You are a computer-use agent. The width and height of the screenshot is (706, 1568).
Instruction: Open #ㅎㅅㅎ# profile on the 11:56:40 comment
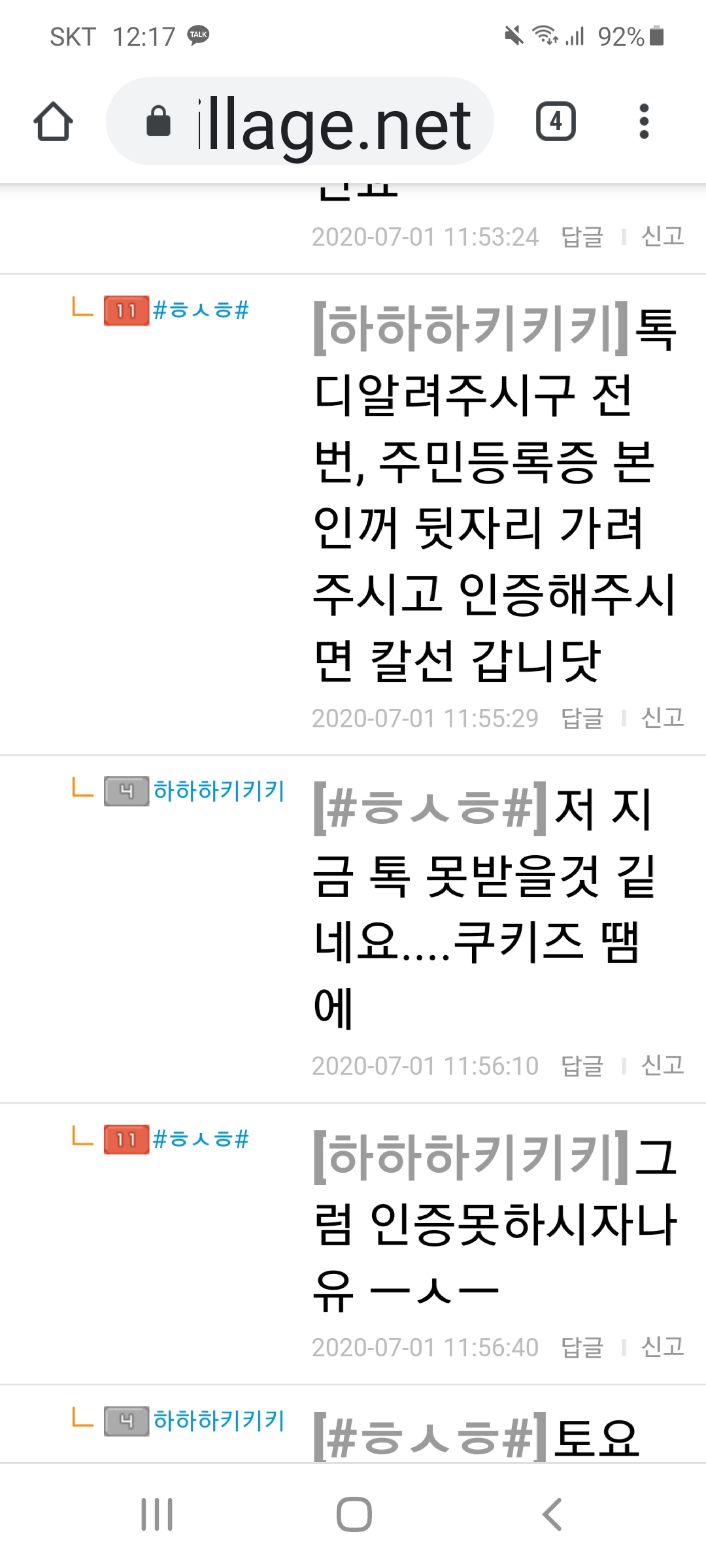click(201, 1139)
